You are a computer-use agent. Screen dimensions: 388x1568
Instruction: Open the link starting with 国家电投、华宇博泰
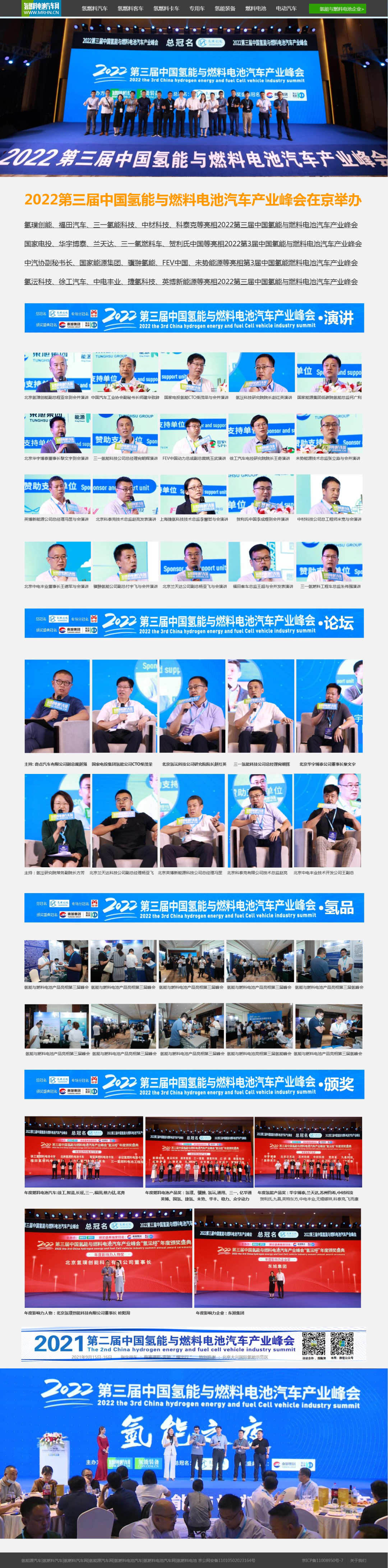tap(193, 243)
